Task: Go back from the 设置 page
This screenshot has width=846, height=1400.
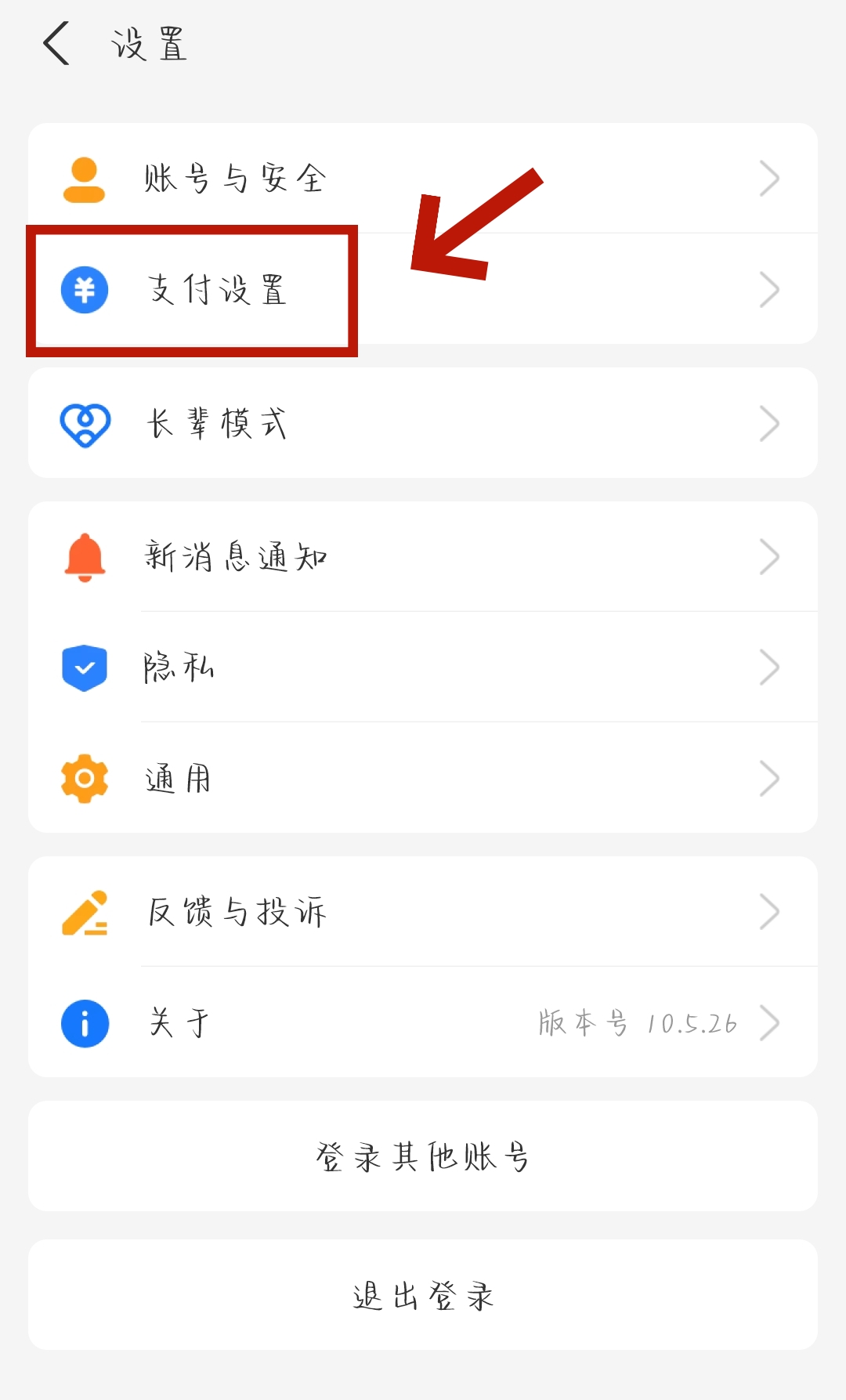Action: (x=57, y=43)
